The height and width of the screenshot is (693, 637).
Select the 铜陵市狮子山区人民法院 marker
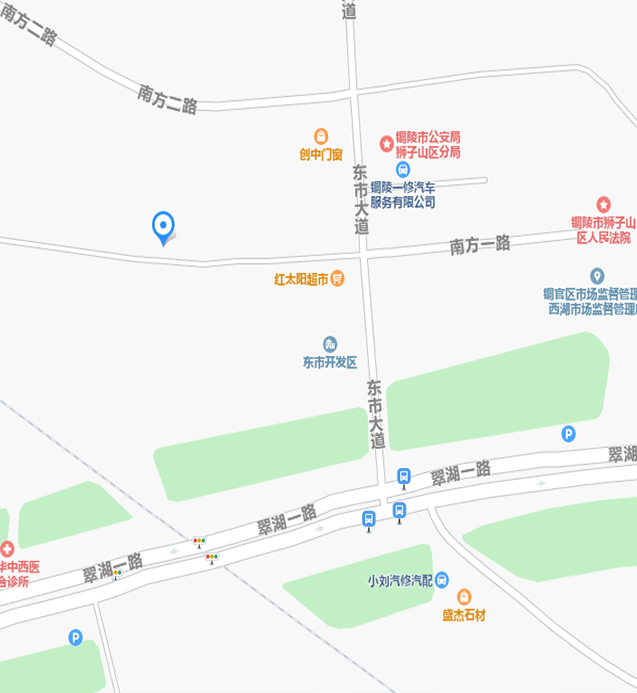pos(603,204)
